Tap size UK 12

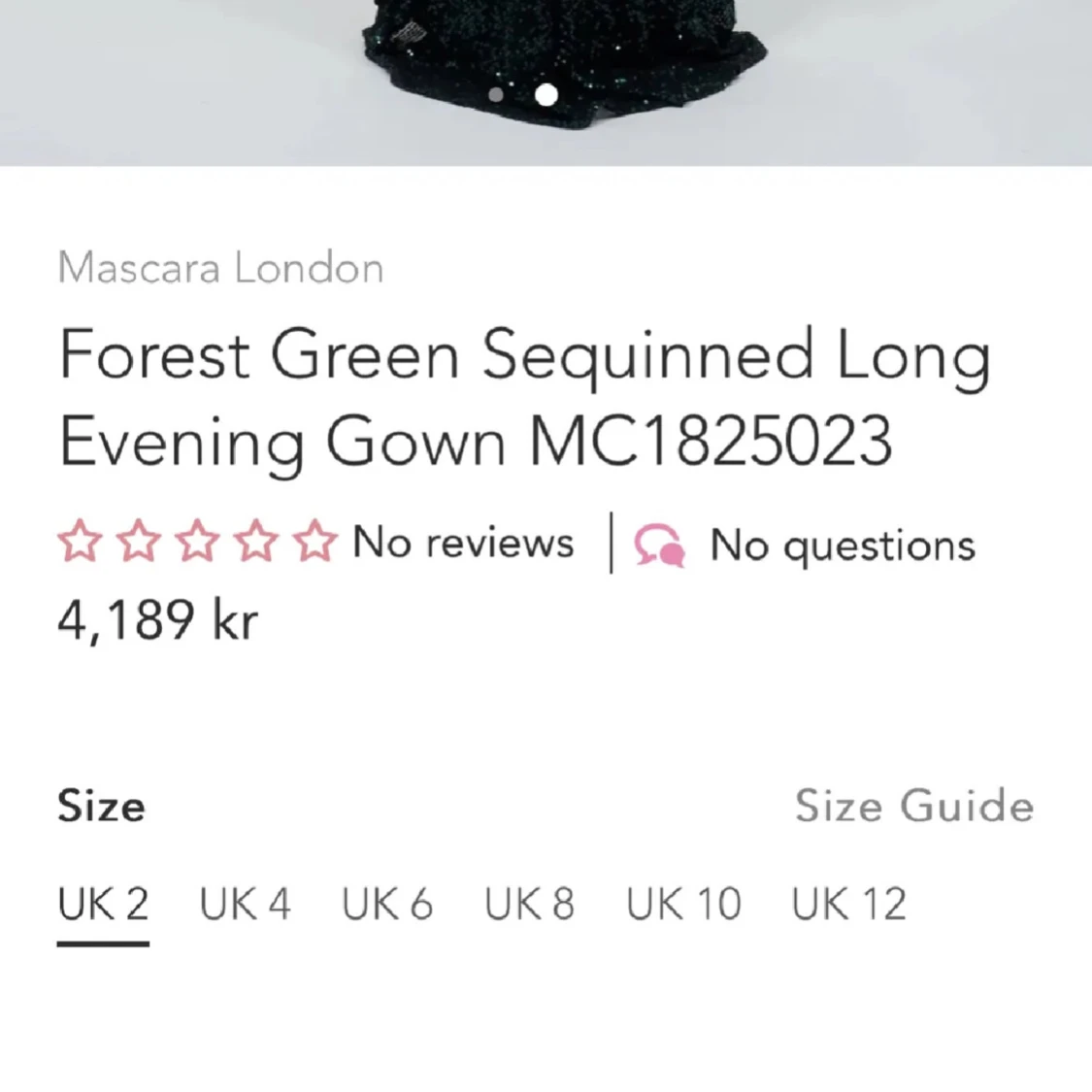pyautogui.click(x=848, y=905)
